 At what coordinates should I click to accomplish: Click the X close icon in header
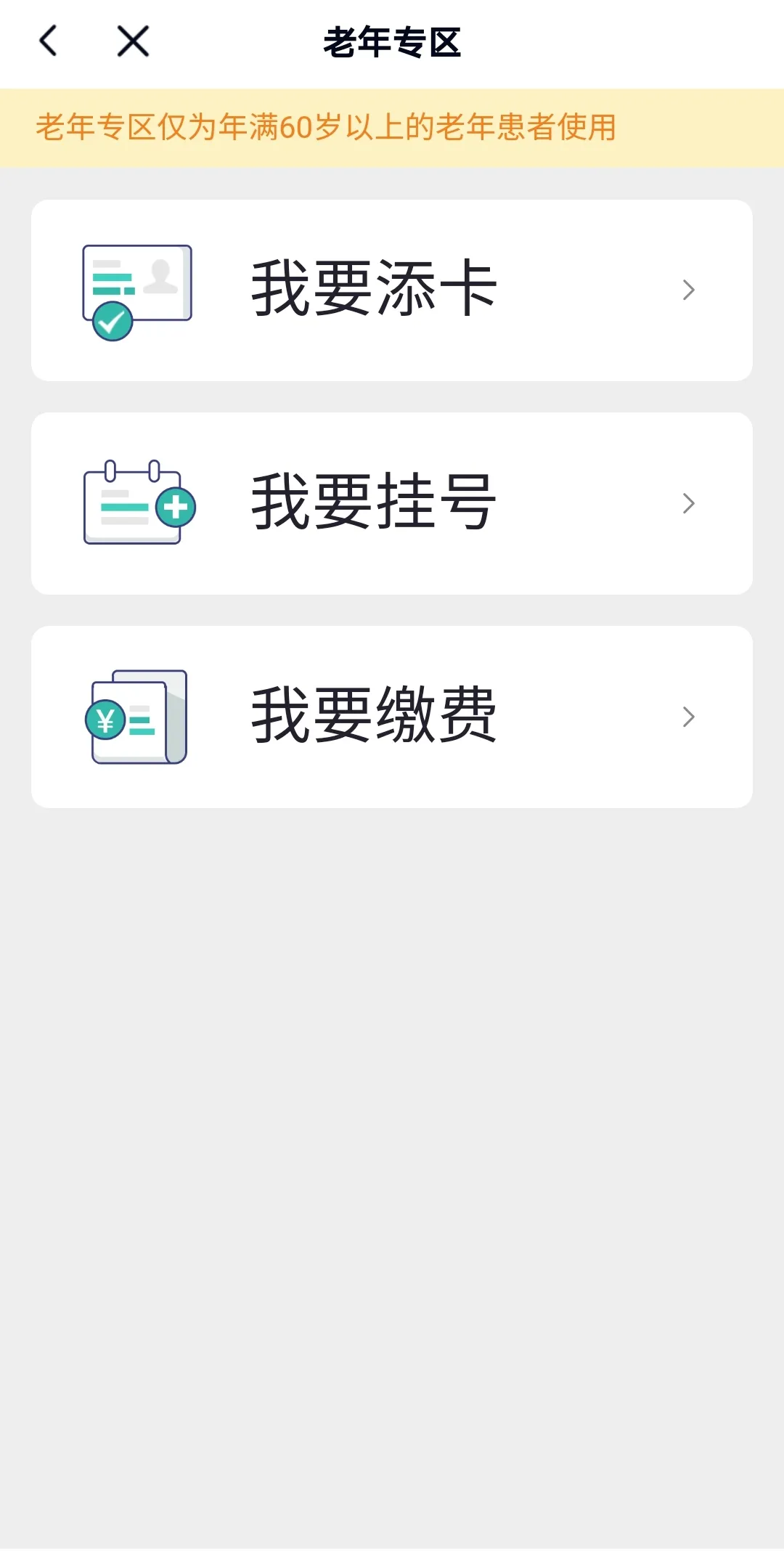[132, 41]
